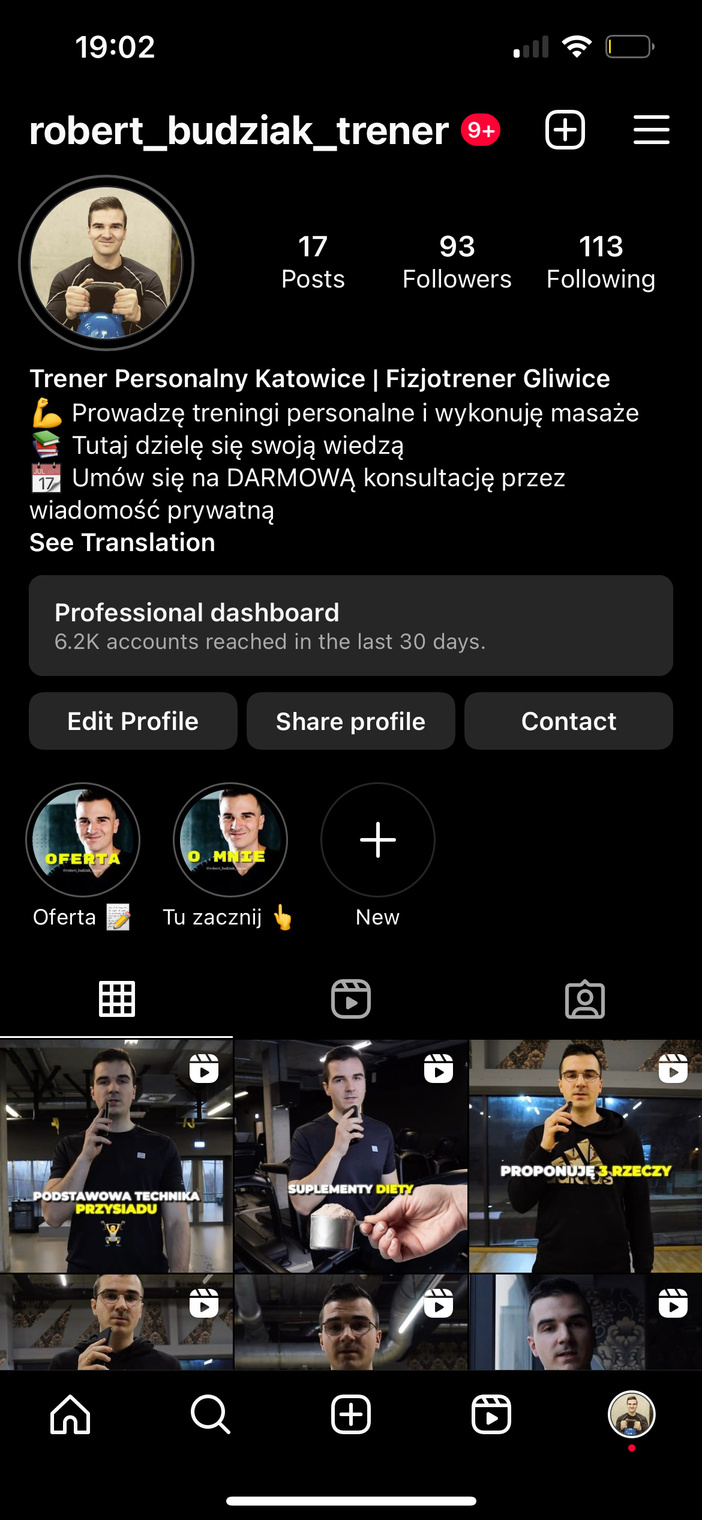Tap Share profile button
This screenshot has height=1520, width=702.
[351, 721]
